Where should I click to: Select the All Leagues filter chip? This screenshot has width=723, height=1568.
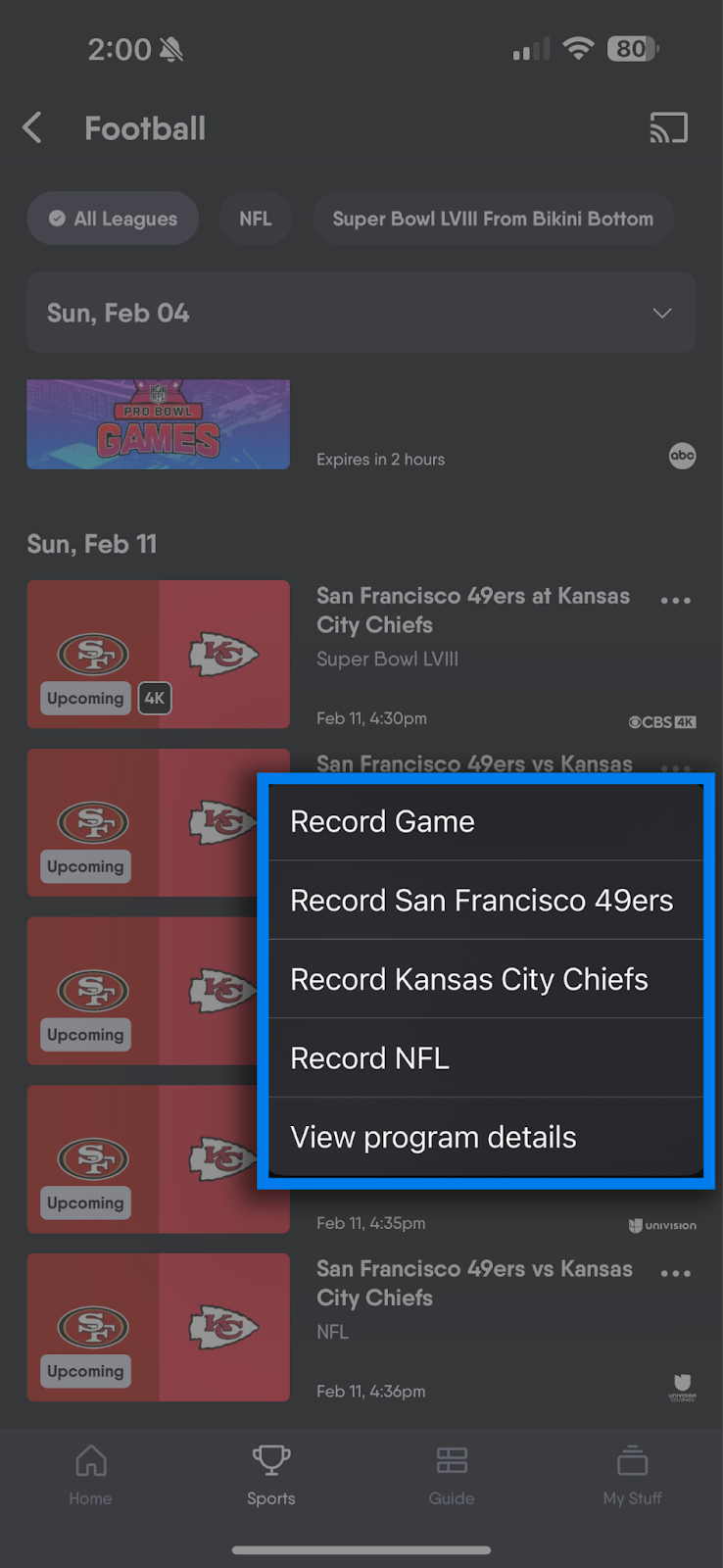(x=113, y=219)
